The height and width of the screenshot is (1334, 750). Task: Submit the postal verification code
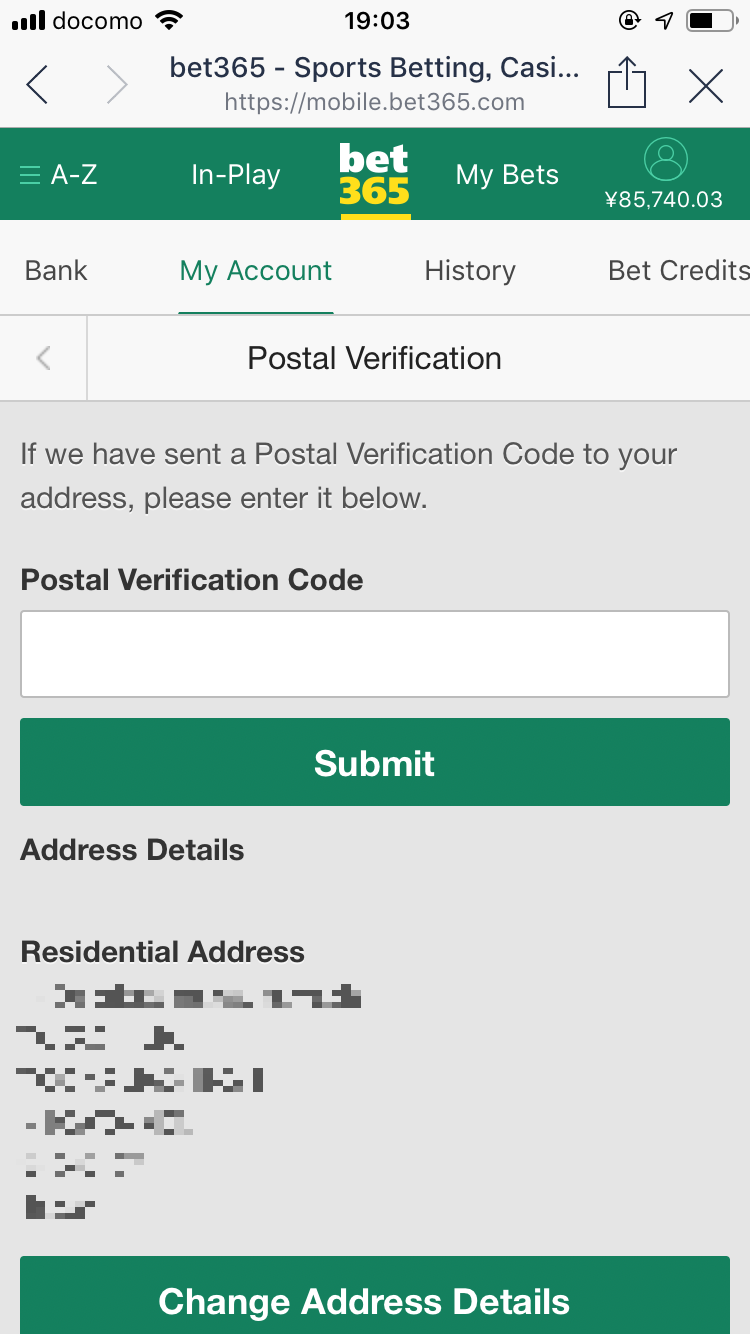tap(375, 763)
